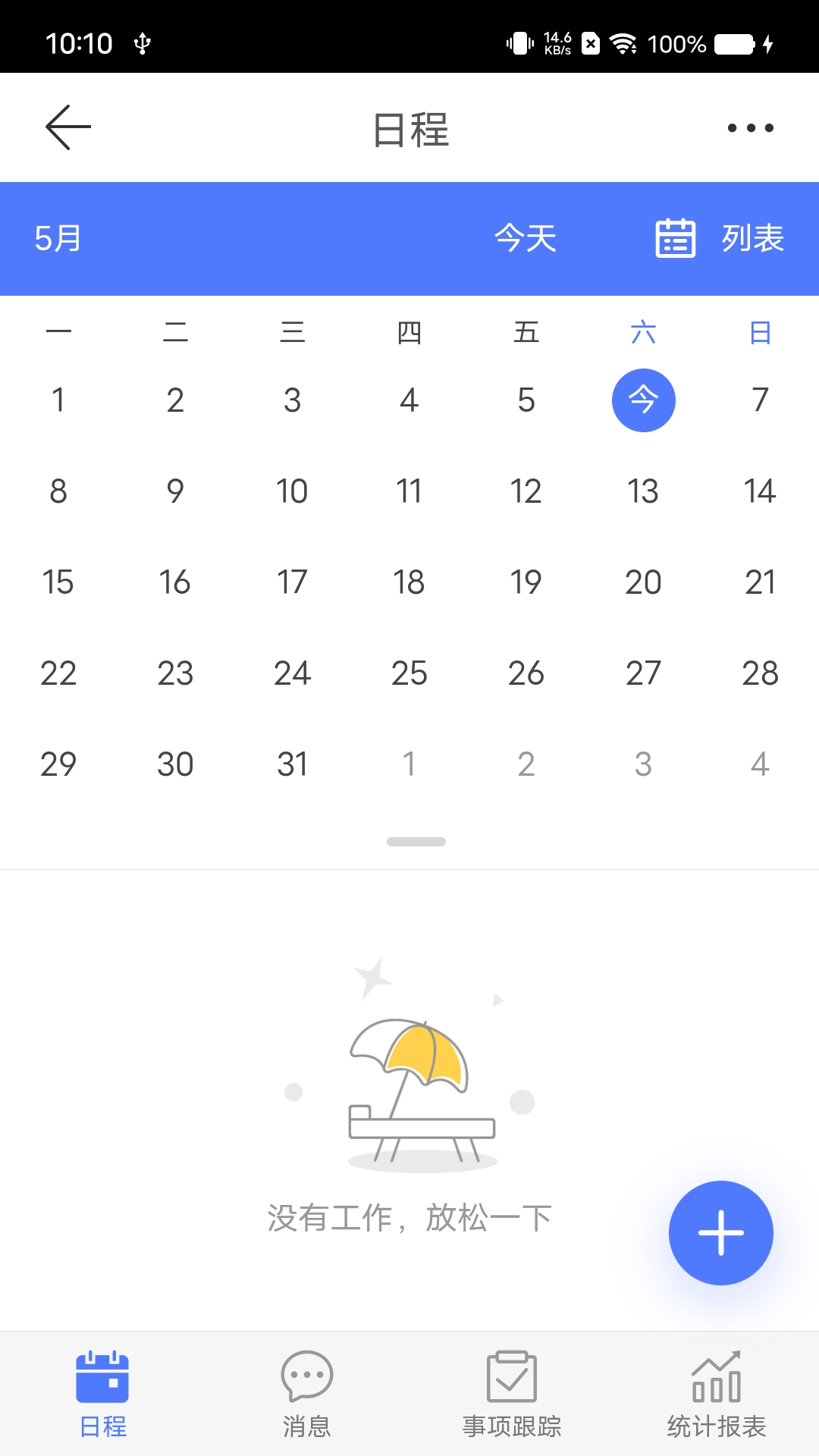Select May 10 on the calendar

pyautogui.click(x=292, y=491)
